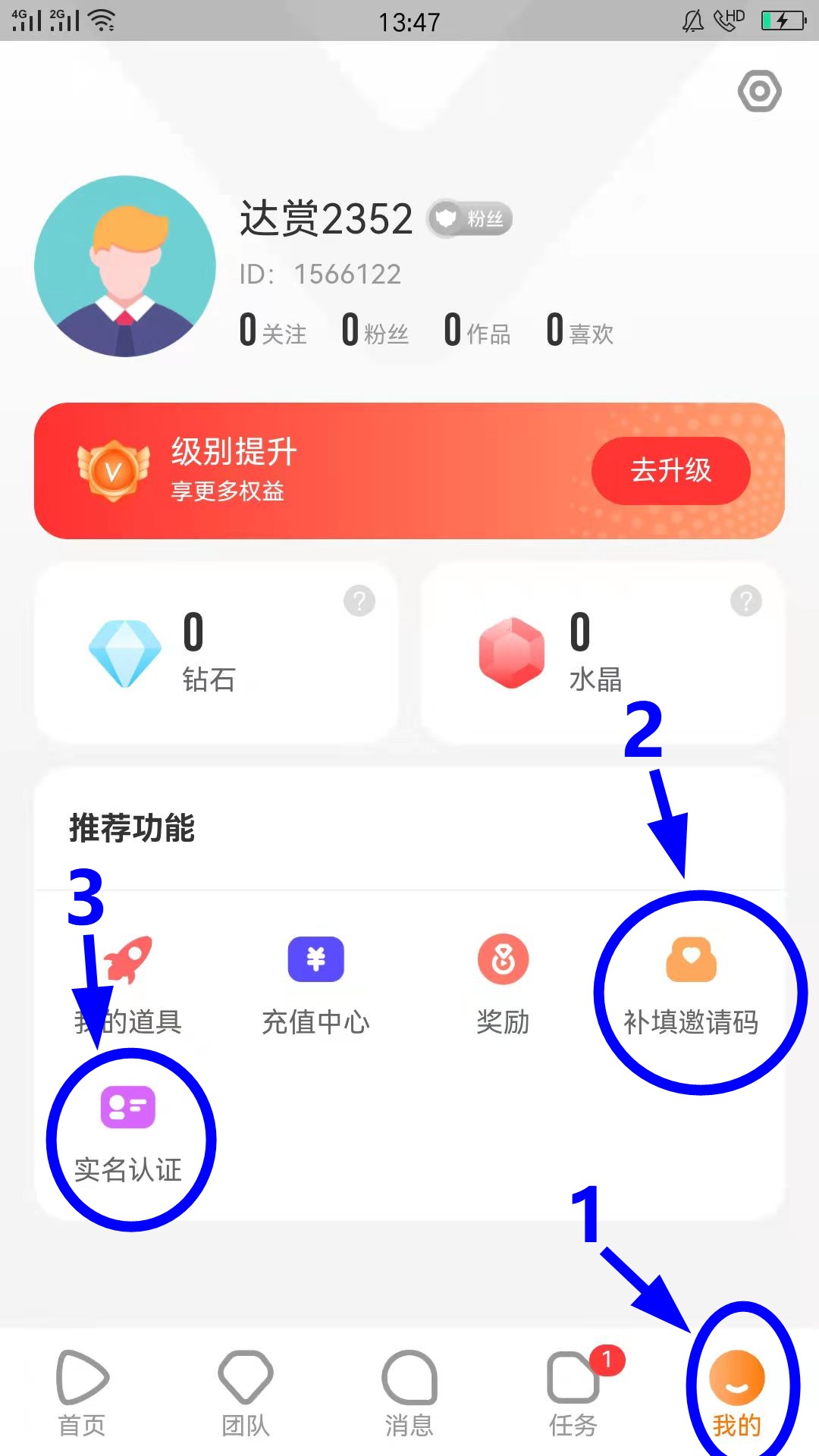View the 0 作品 works count

(478, 331)
